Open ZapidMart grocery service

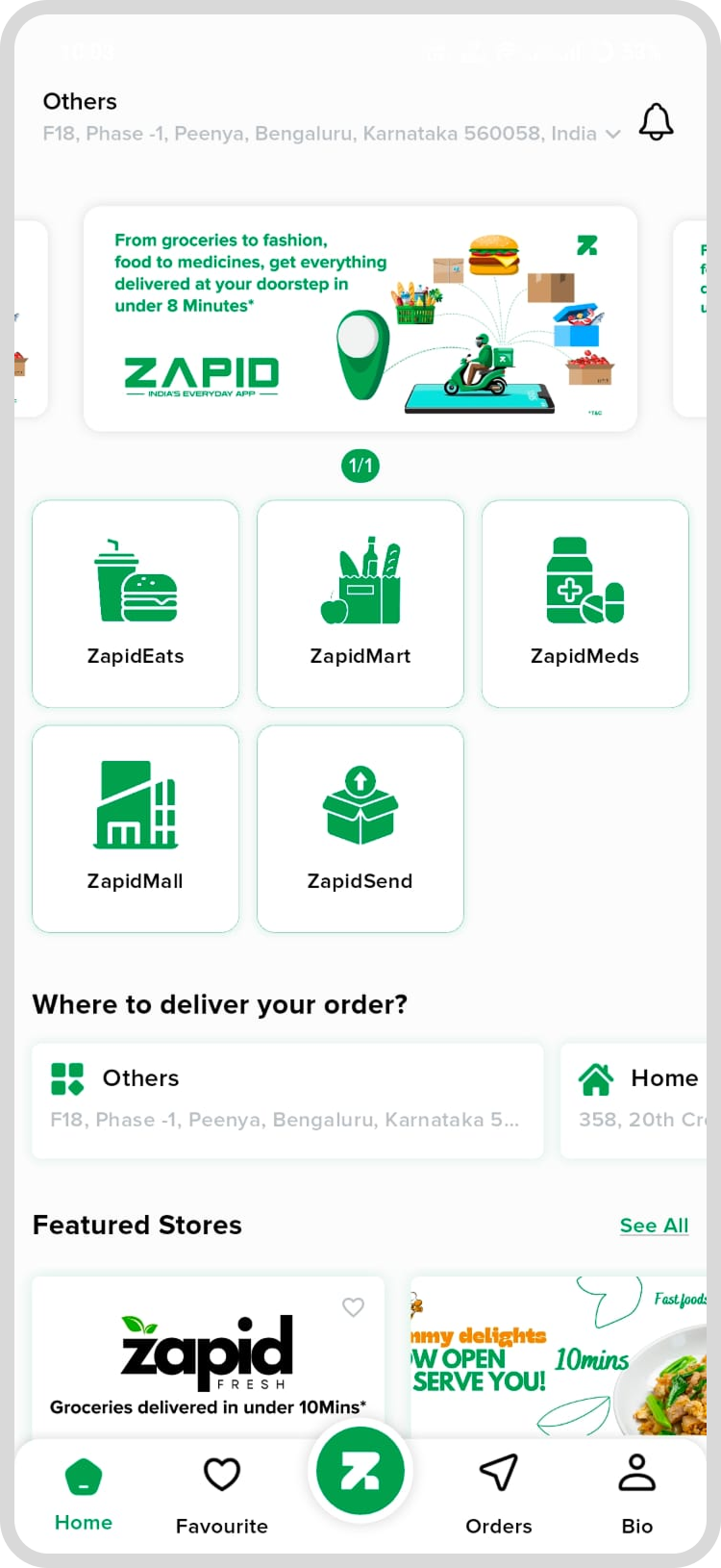click(x=360, y=603)
